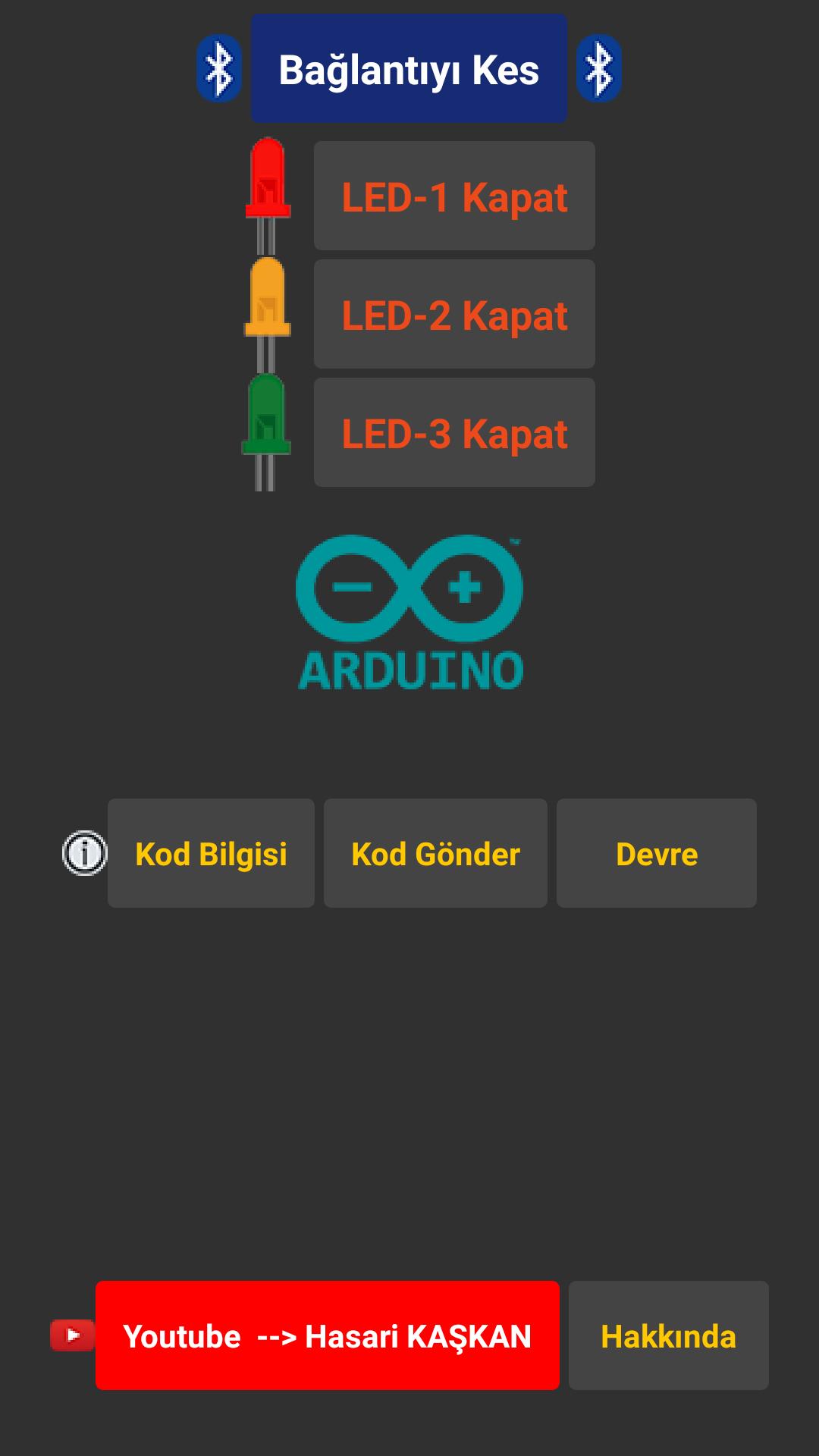The image size is (819, 1456).
Task: Open the Devre button
Action: coord(656,853)
